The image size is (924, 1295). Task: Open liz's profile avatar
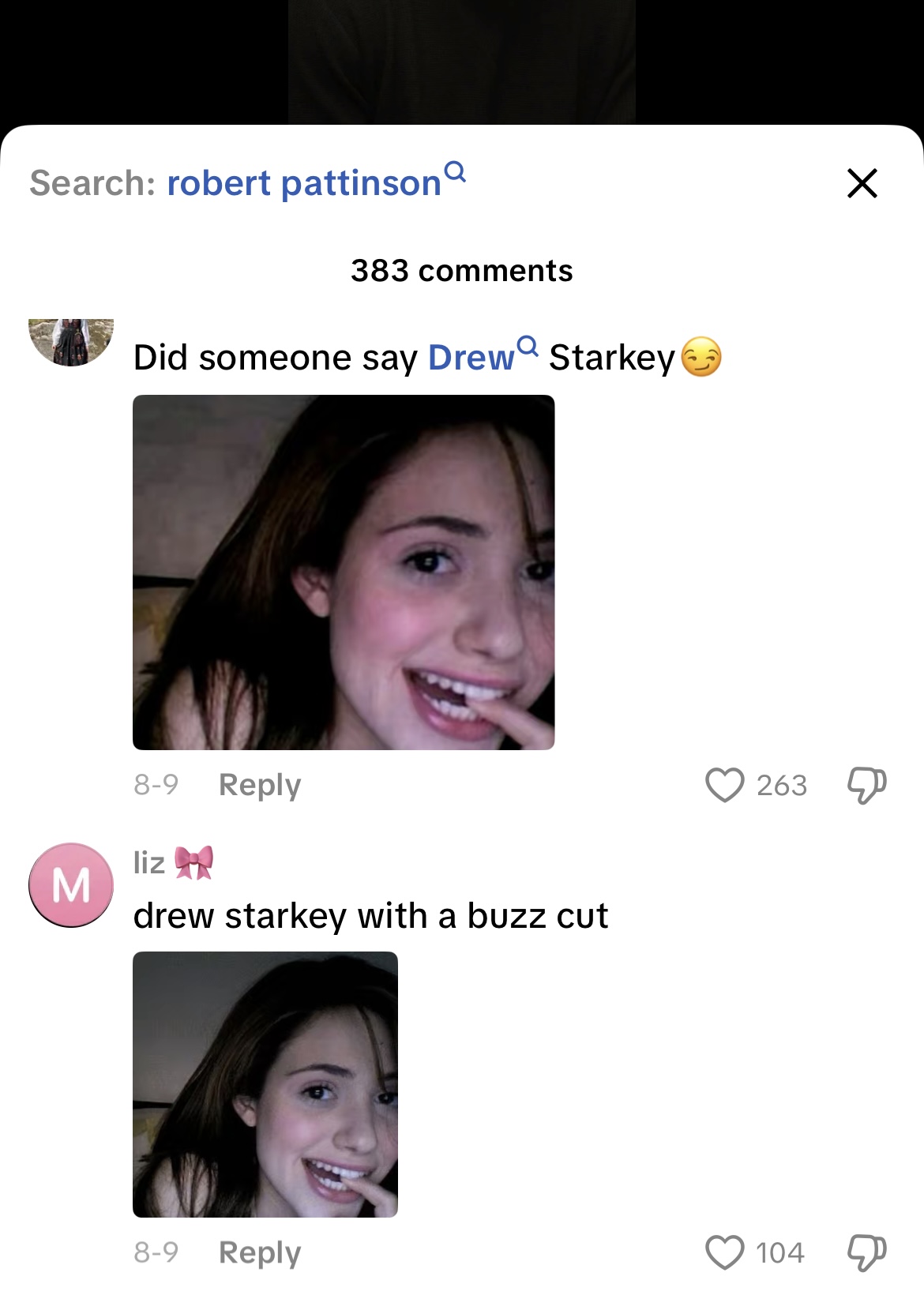click(x=71, y=884)
